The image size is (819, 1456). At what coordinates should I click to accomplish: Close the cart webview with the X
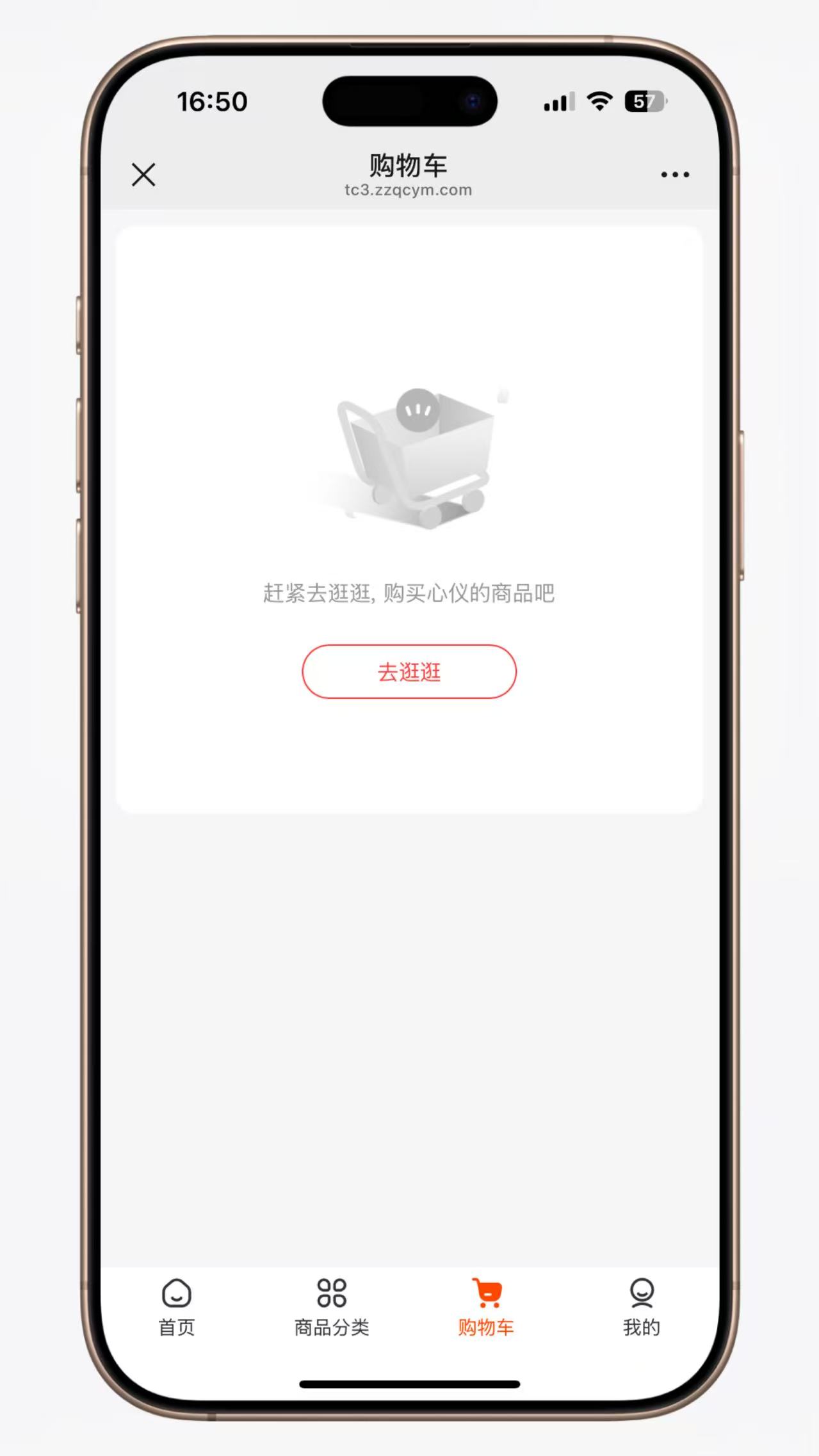[143, 174]
